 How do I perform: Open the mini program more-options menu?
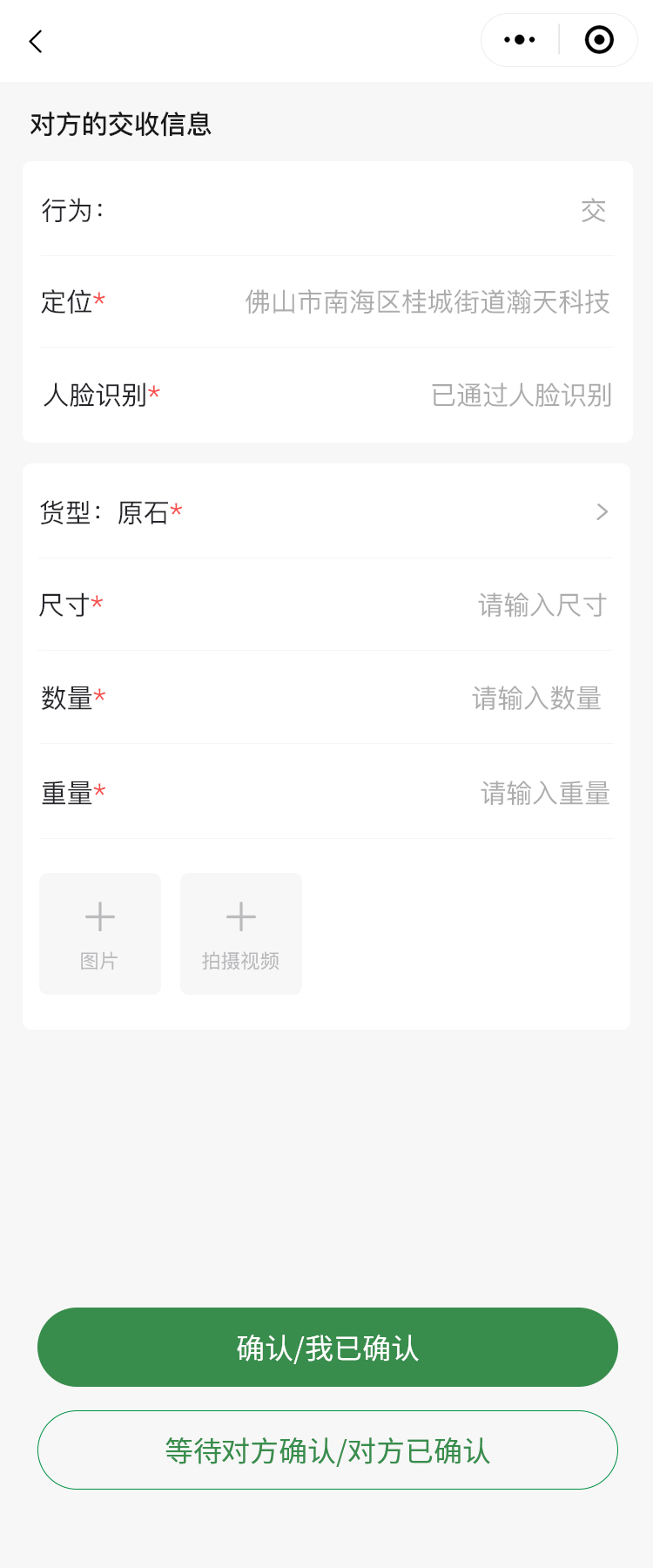click(x=520, y=40)
